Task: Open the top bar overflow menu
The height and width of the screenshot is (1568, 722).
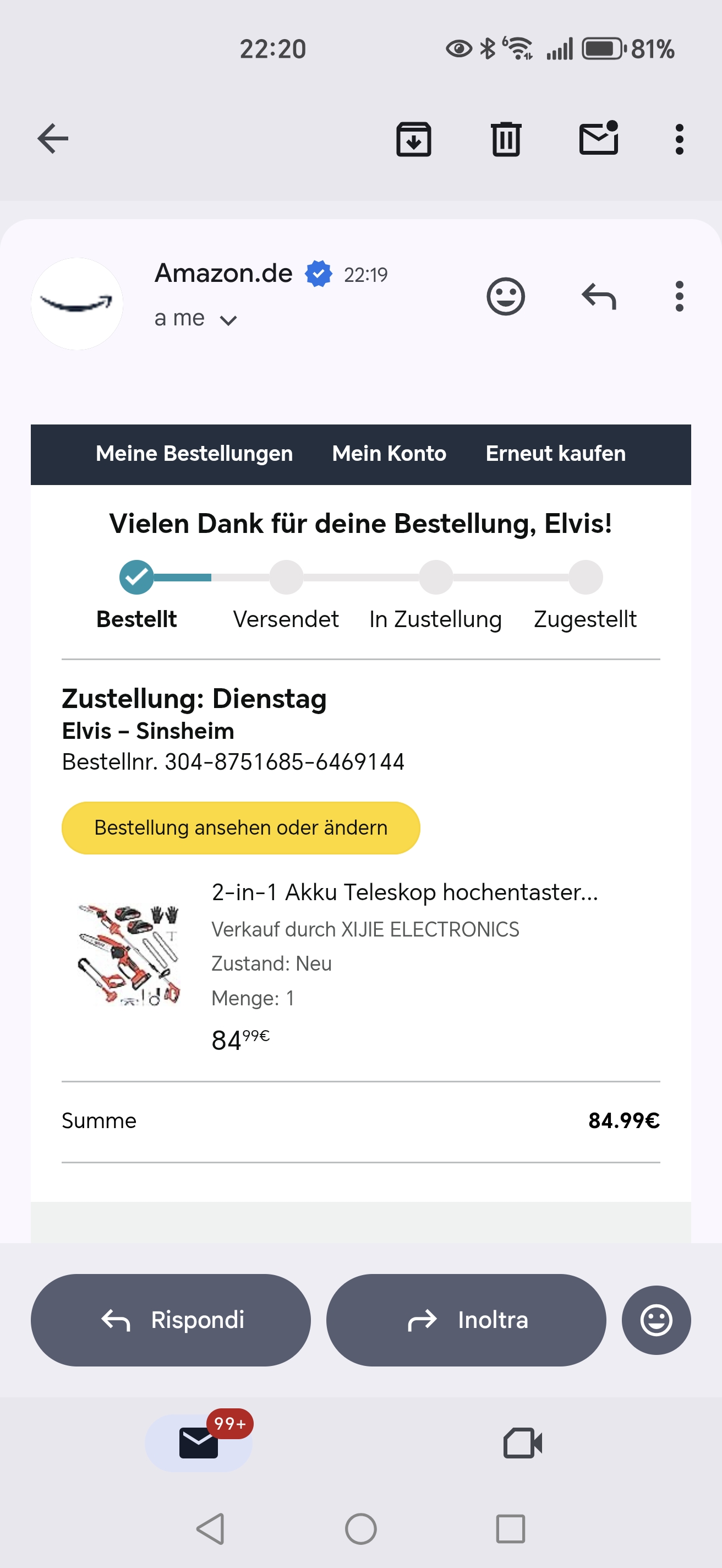Action: tap(679, 139)
